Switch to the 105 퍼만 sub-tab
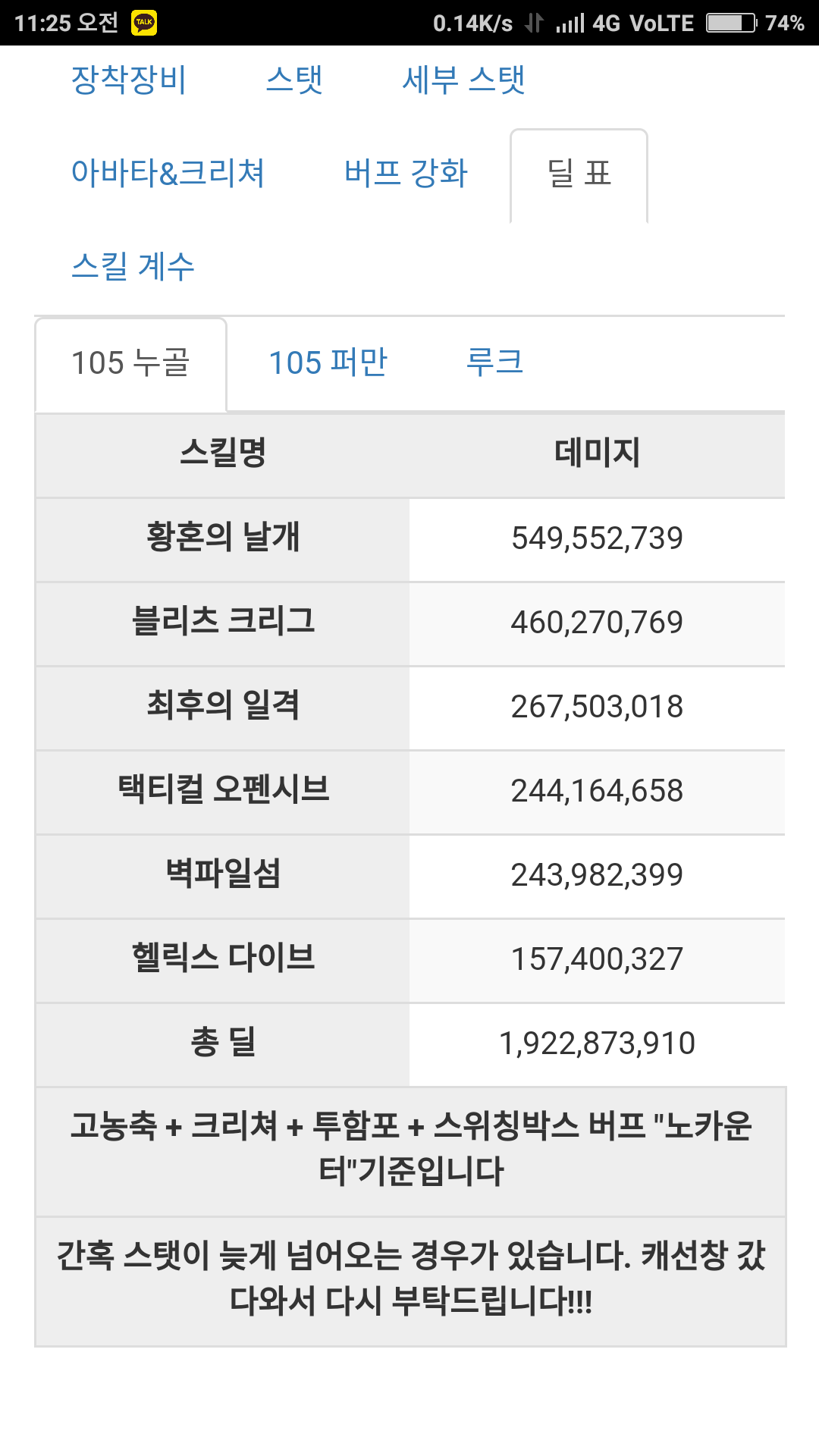 [328, 363]
